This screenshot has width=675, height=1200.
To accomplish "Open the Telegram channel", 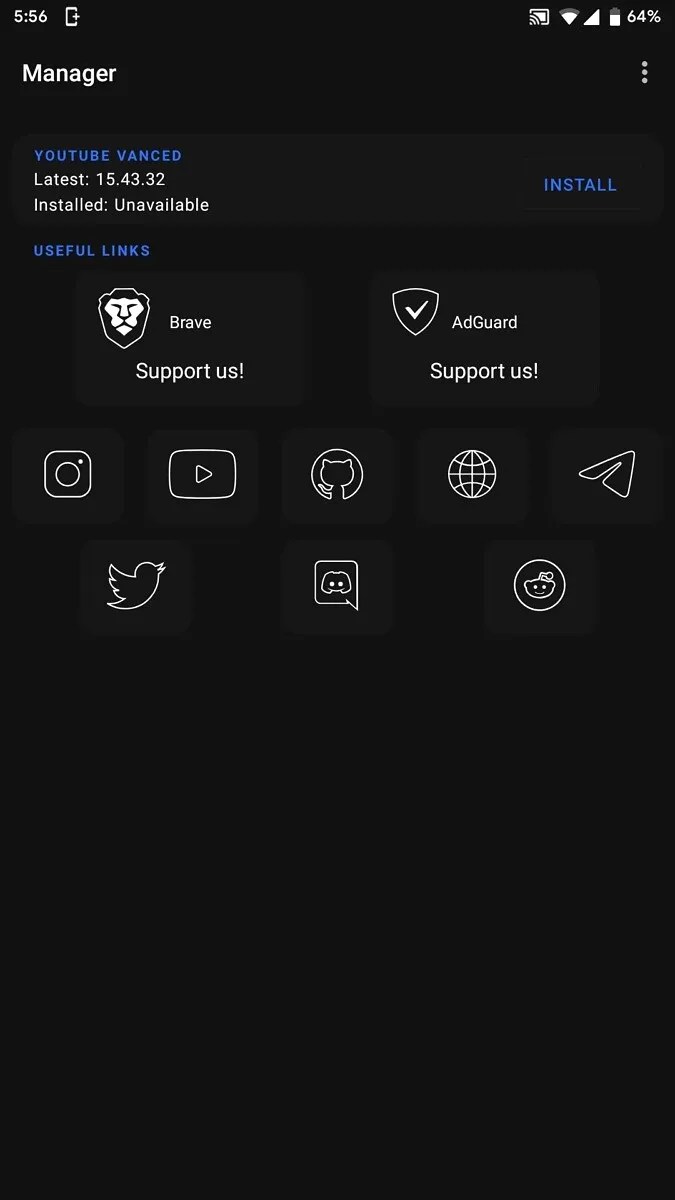I will tap(606, 475).
